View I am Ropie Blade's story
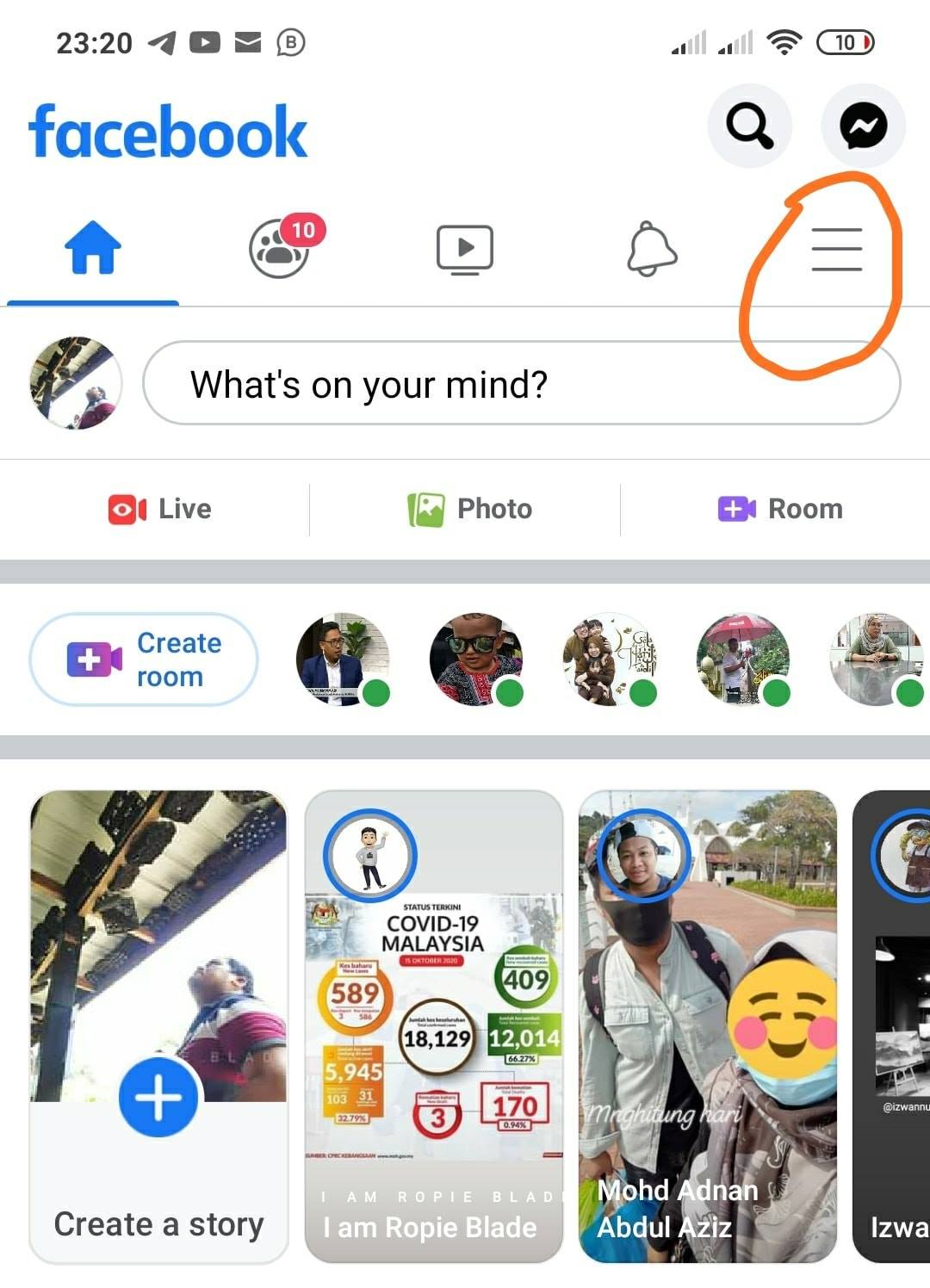 [x=434, y=1026]
